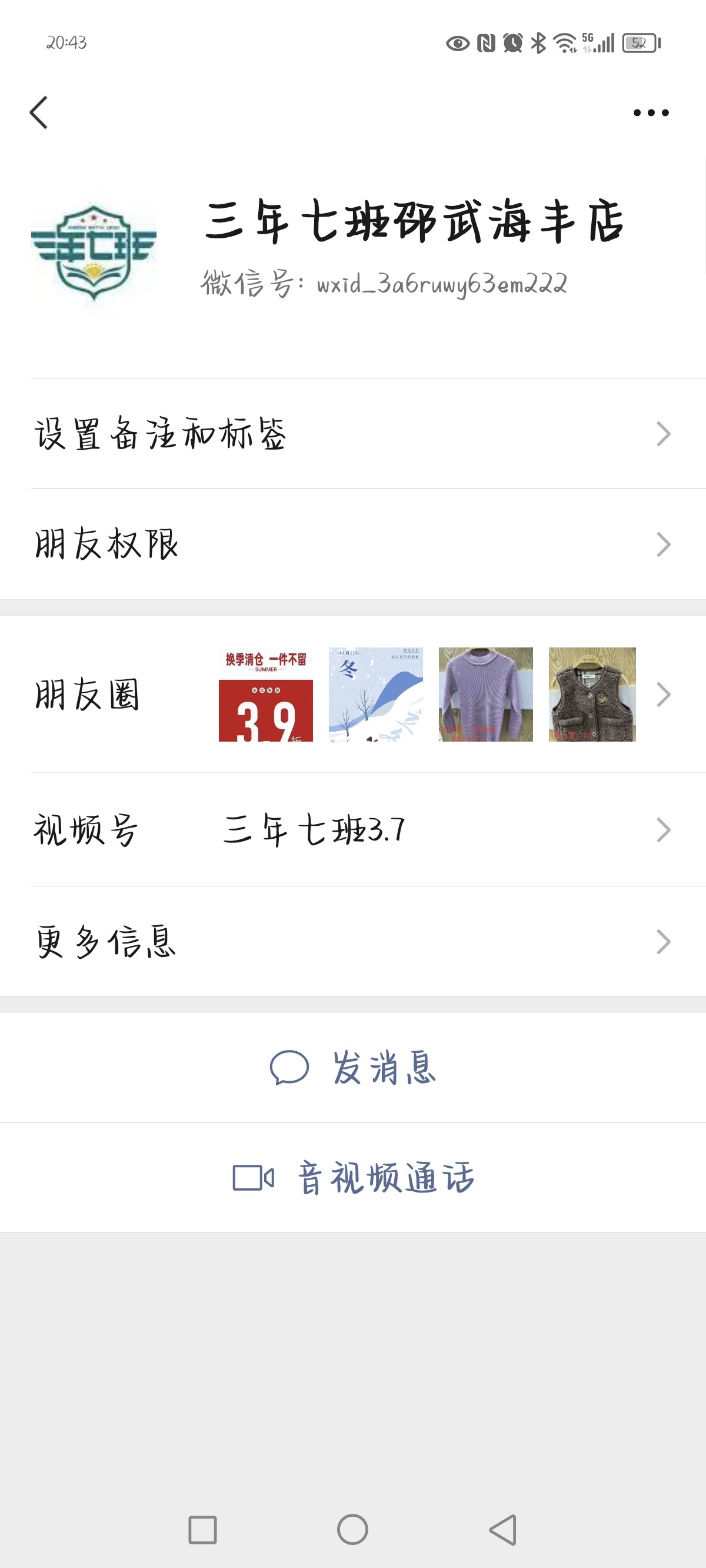Enlarge the contact's profile avatar
Viewport: 706px width, 1568px height.
coord(94,253)
